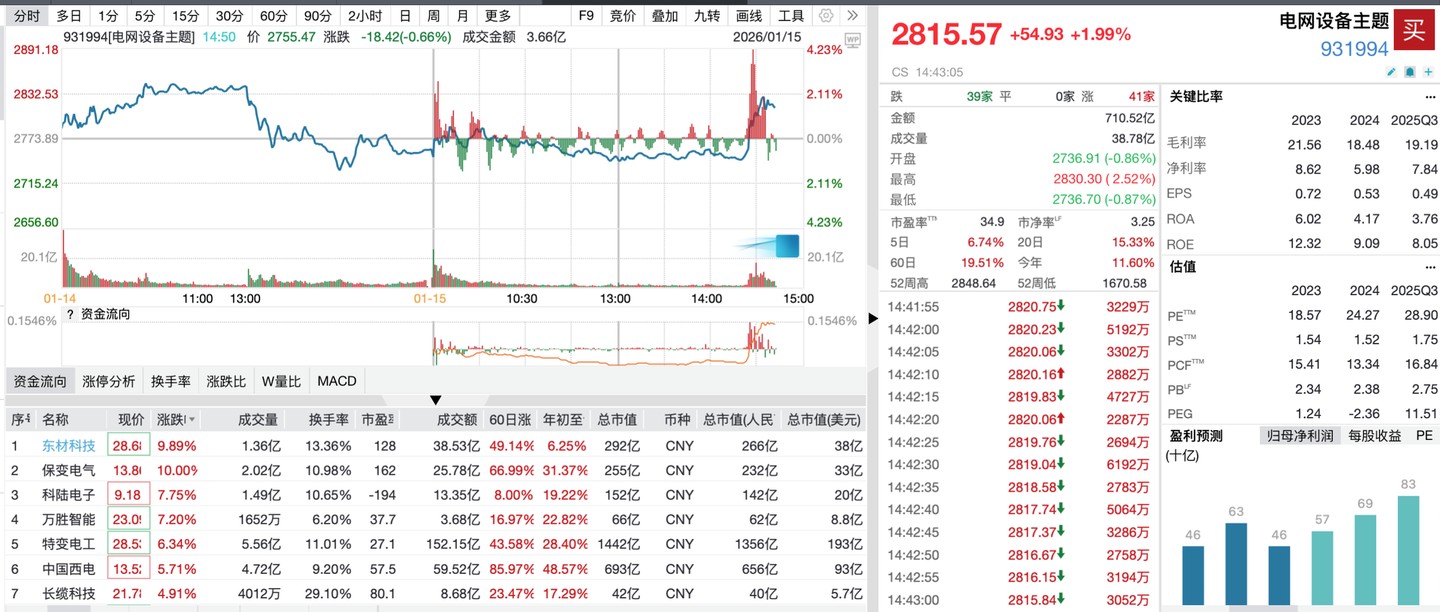Open the F9 detail page
Image resolution: width=1440 pixels, height=612 pixels.
[x=586, y=16]
